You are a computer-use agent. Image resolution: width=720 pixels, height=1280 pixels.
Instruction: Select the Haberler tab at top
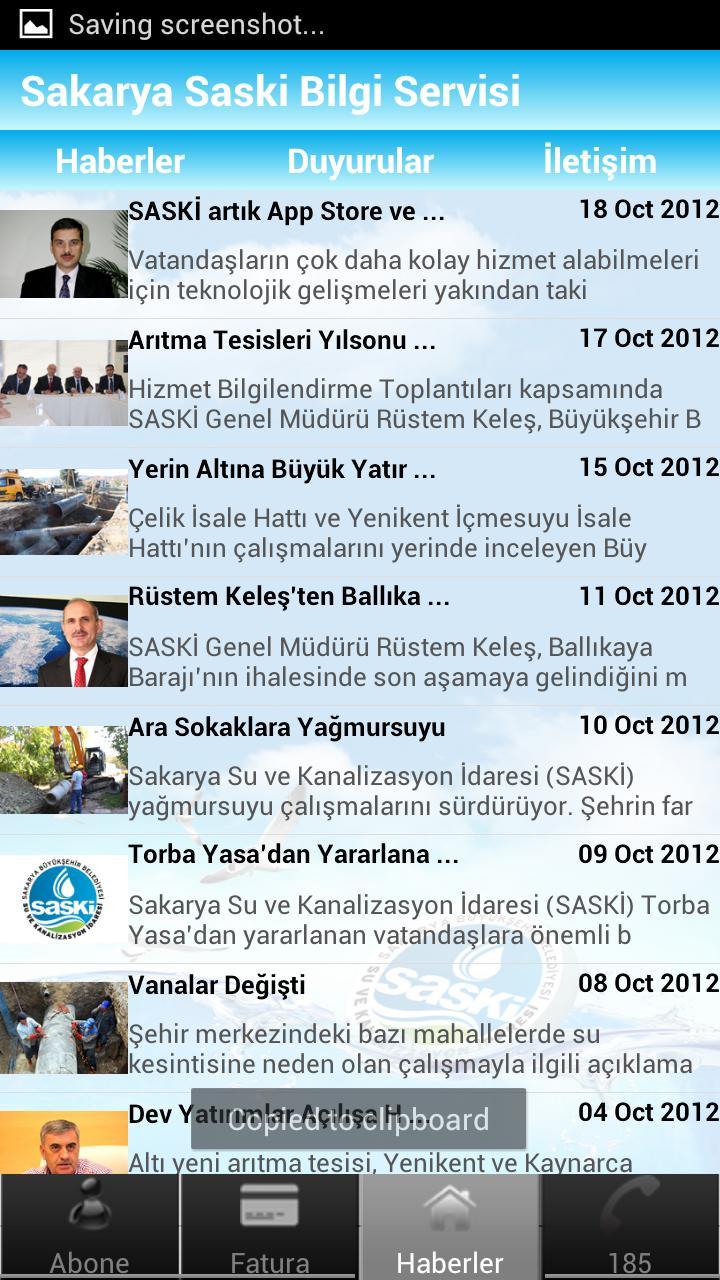tap(120, 160)
